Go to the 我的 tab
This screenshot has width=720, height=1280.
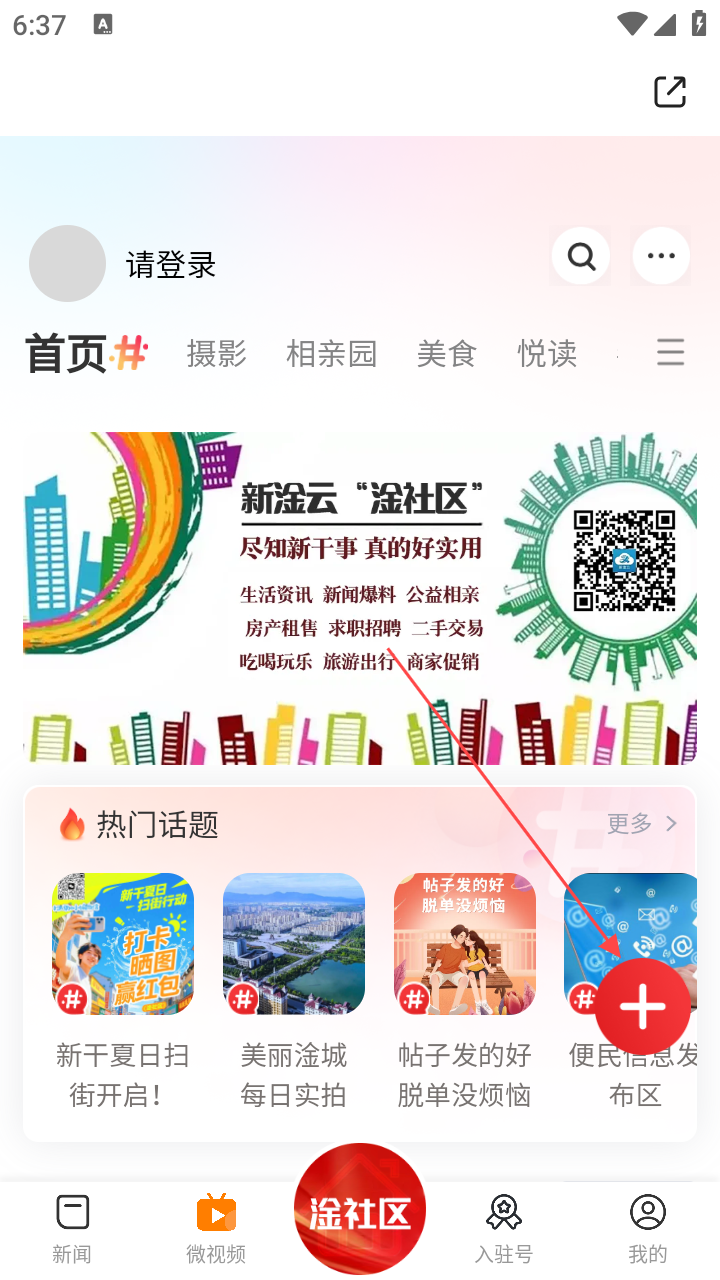pyautogui.click(x=648, y=1227)
